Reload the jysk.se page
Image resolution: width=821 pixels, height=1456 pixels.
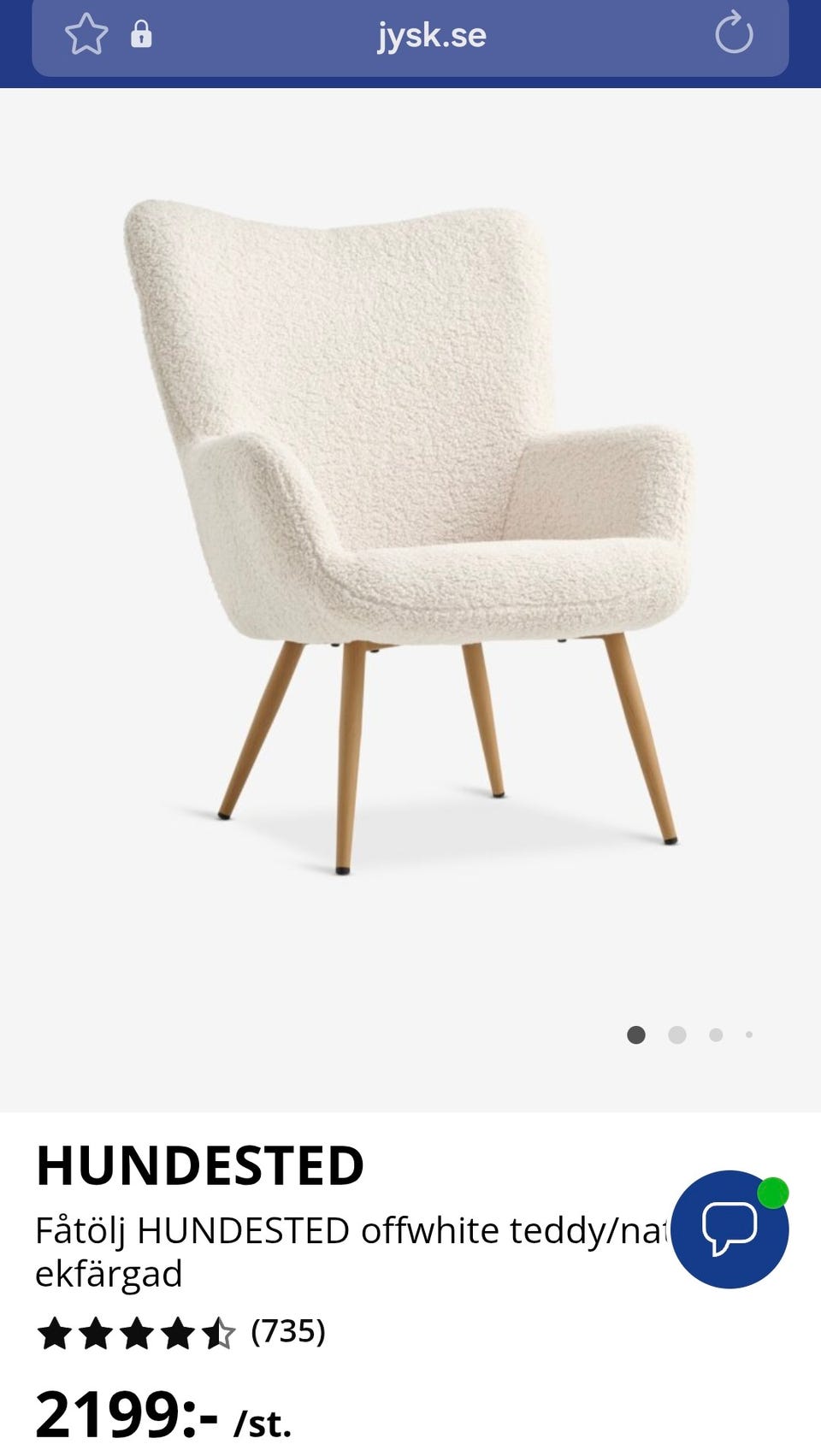pos(734,35)
